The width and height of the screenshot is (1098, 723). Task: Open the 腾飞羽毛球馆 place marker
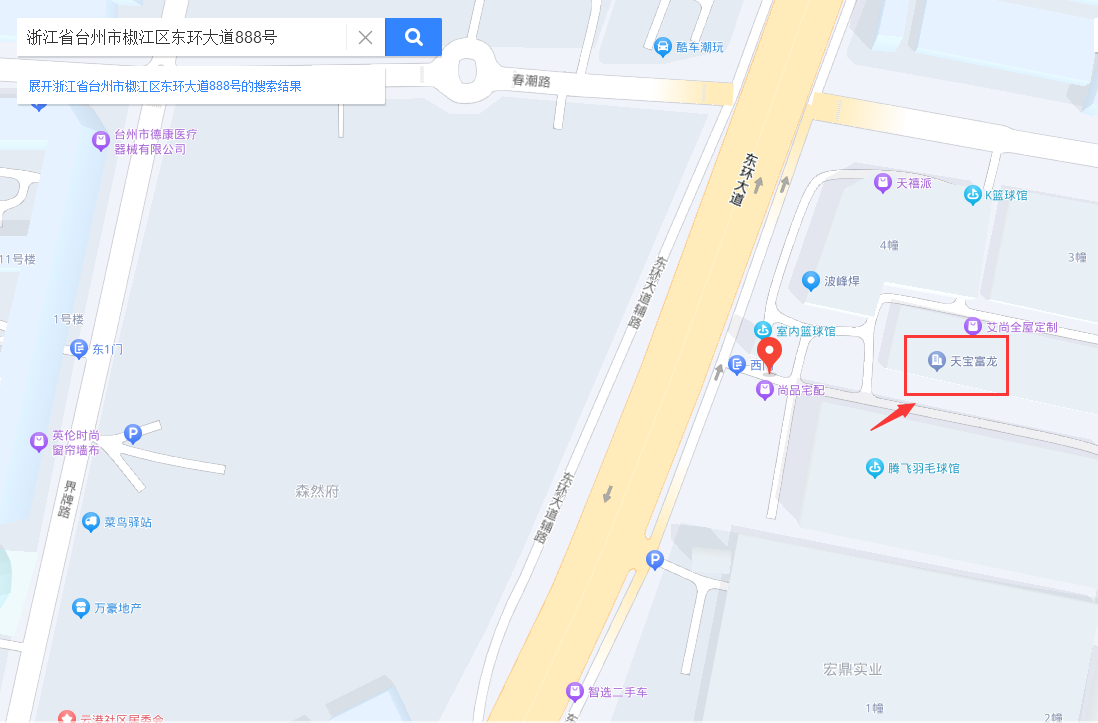(x=875, y=468)
